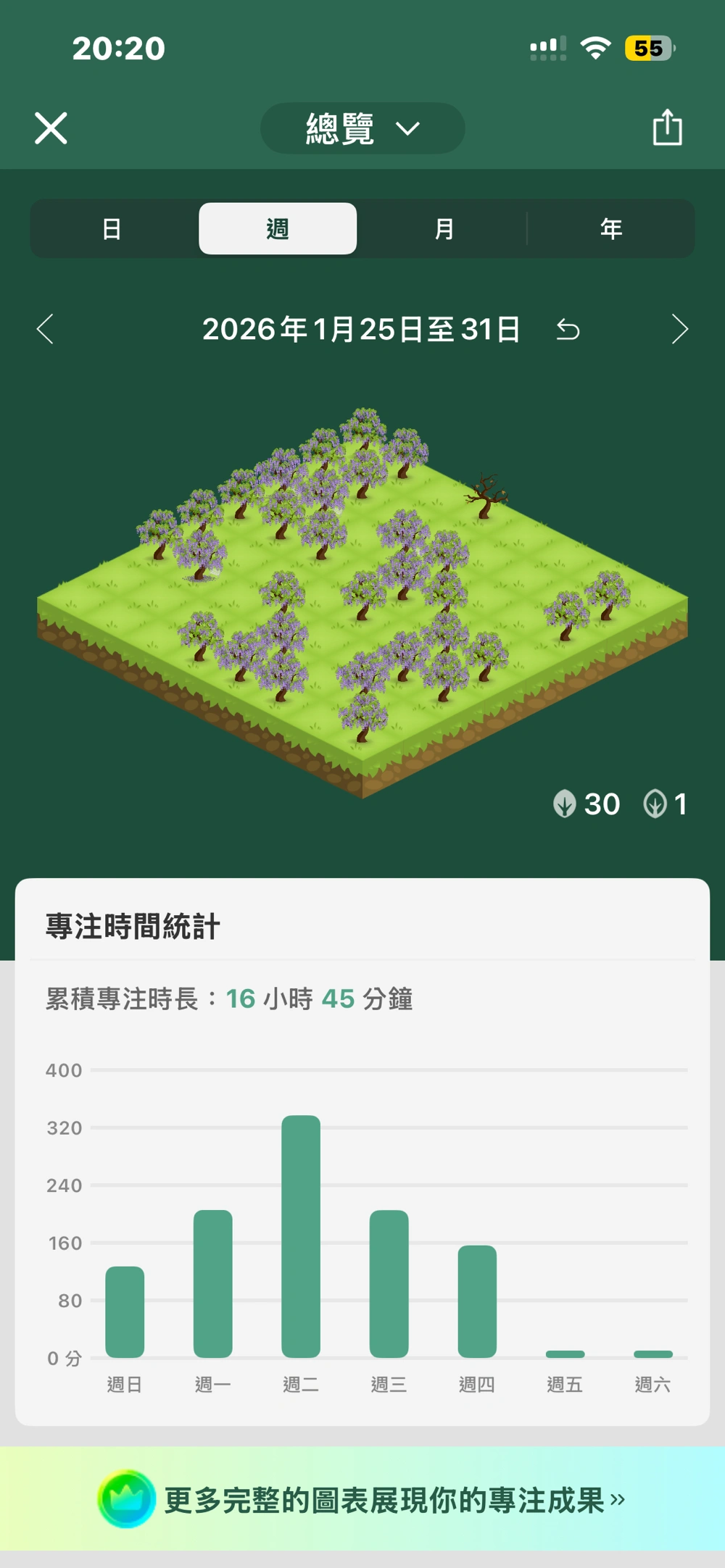Switch to the 月 tab
The image size is (725, 1568).
pos(444,229)
